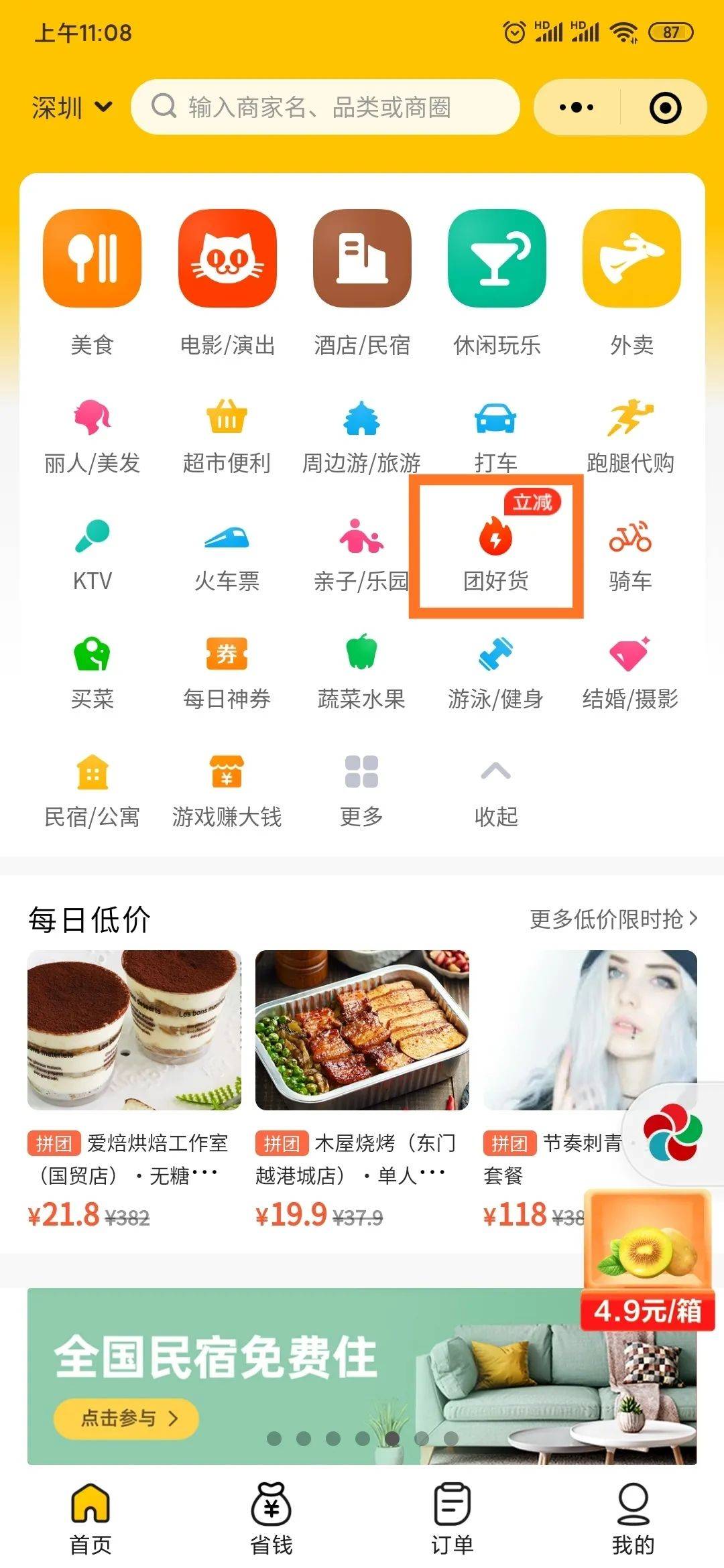Open the three-dot mini program menu
Viewport: 724px width, 1568px height.
(576, 107)
